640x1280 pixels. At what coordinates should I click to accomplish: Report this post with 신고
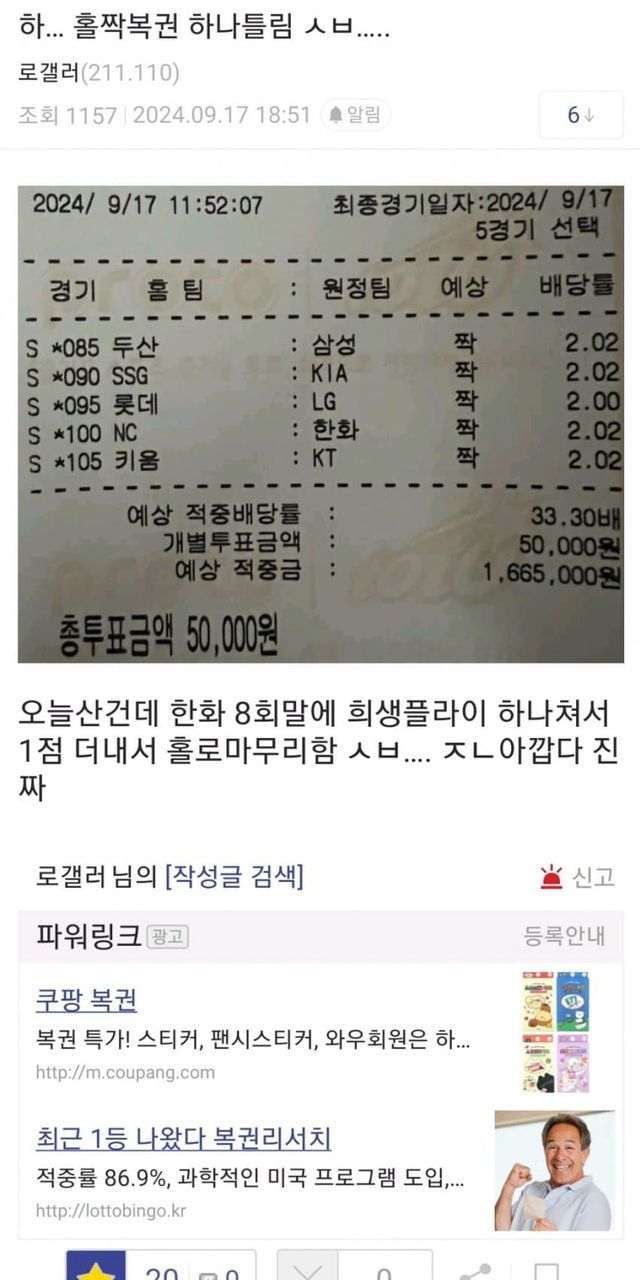[577, 877]
